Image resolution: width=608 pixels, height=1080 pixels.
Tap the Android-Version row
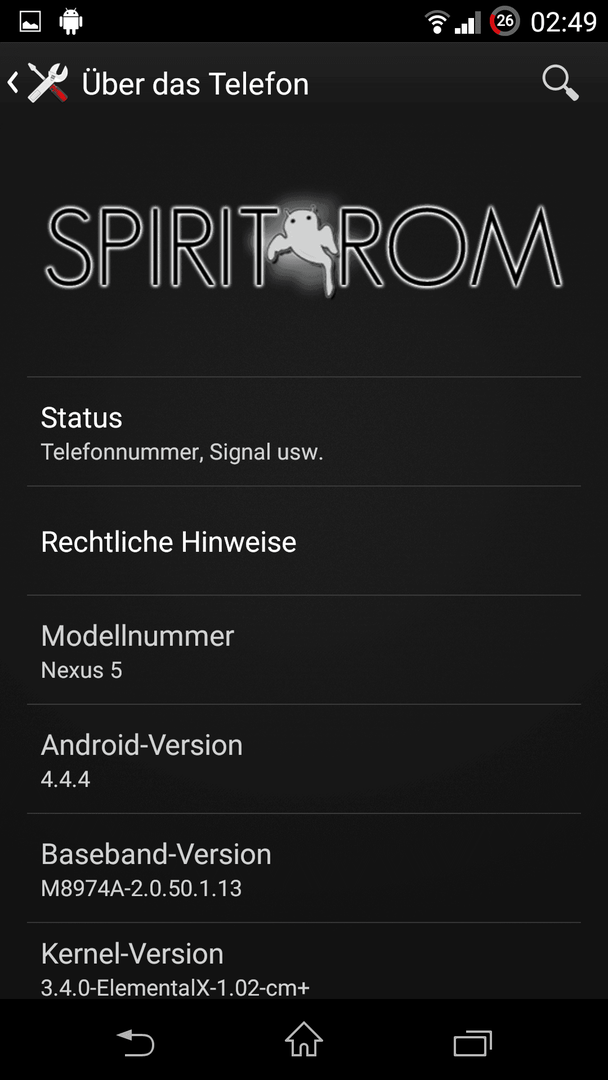pyautogui.click(x=304, y=759)
